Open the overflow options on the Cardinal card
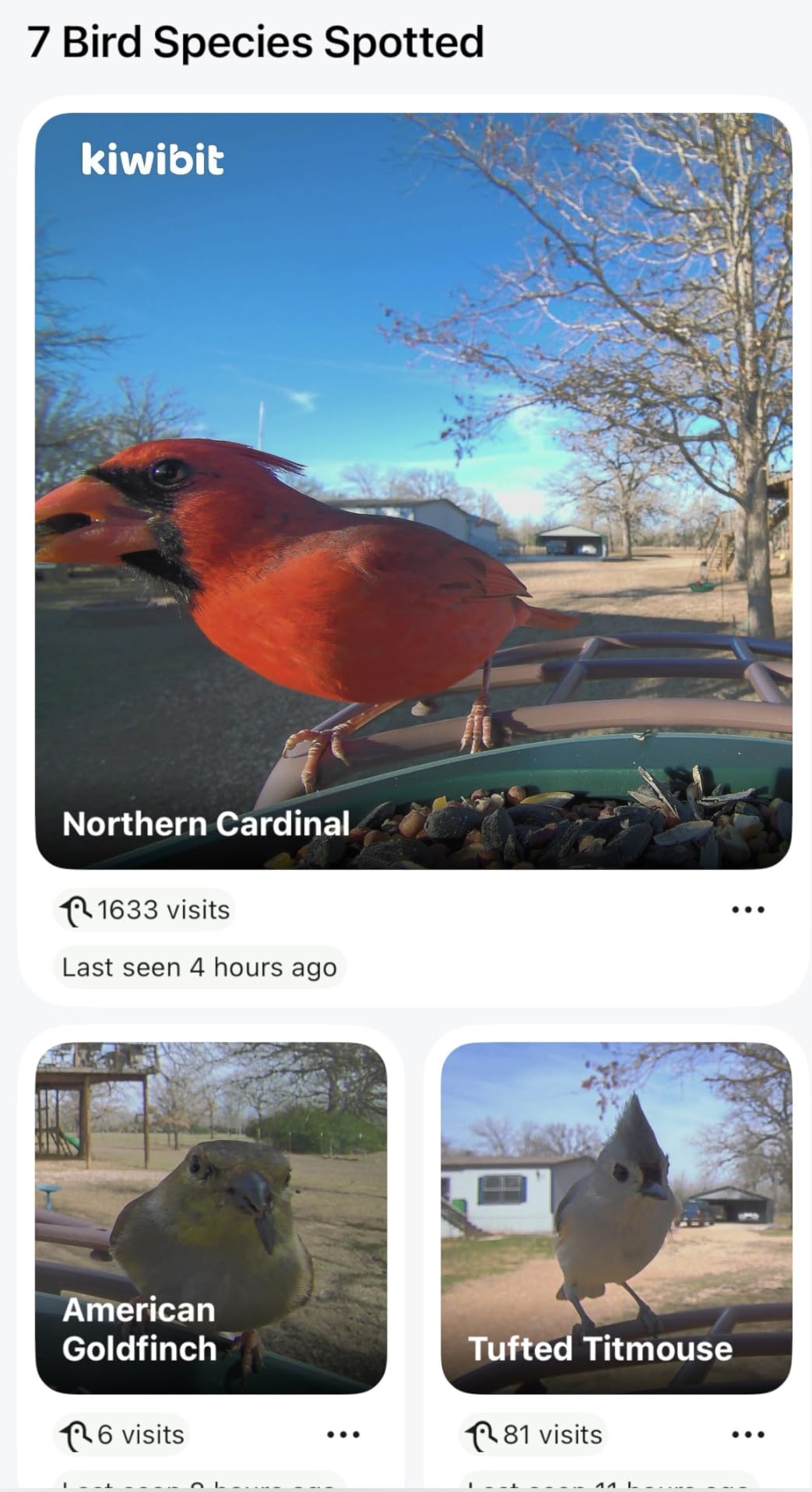The width and height of the screenshot is (812, 1492). click(x=747, y=909)
